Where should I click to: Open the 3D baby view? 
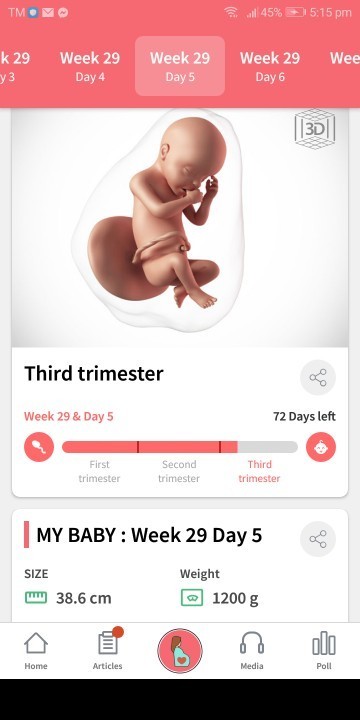tap(315, 129)
